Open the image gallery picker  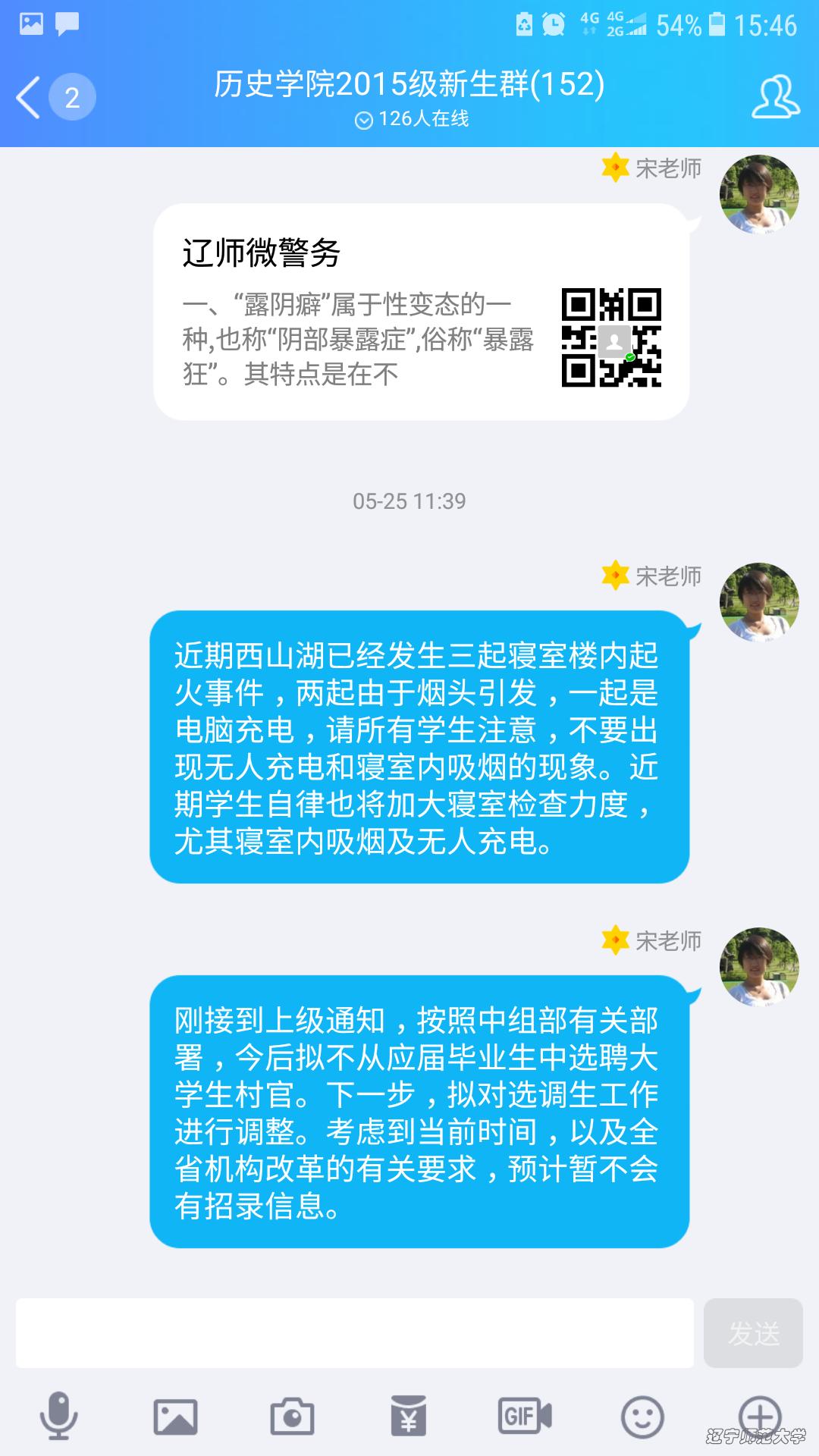click(x=175, y=1416)
